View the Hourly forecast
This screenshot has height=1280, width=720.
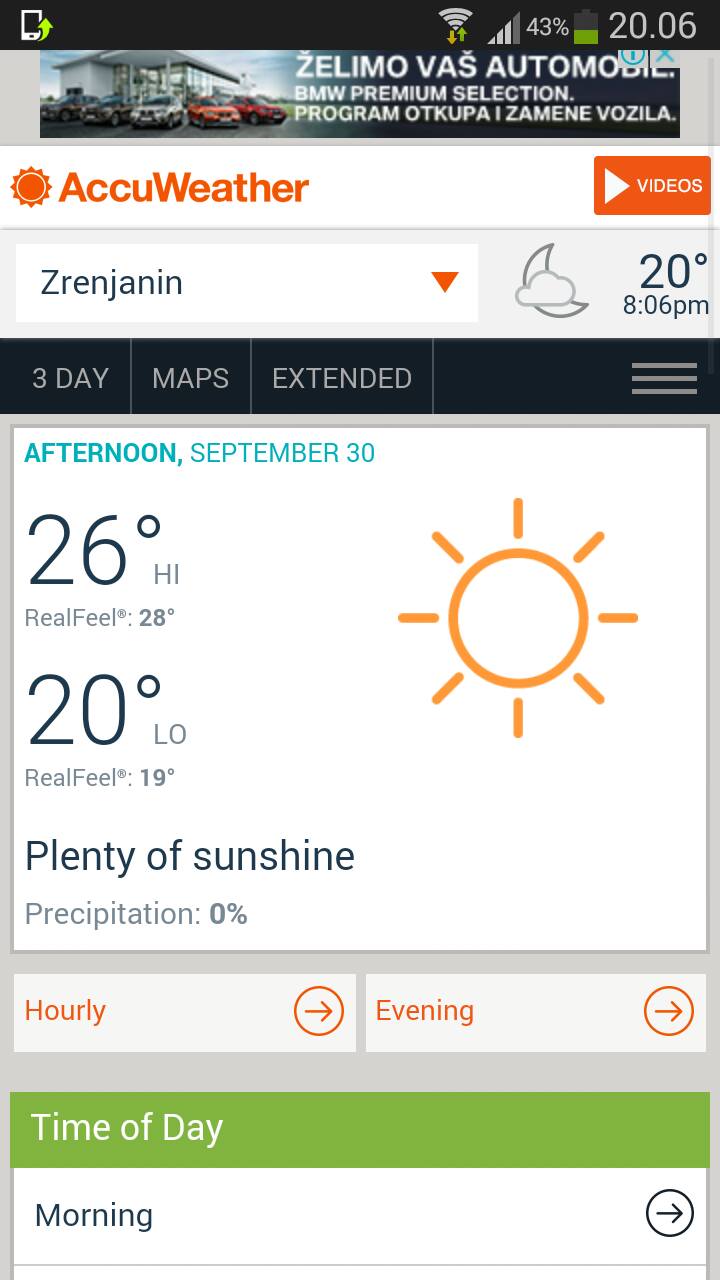pos(185,1012)
